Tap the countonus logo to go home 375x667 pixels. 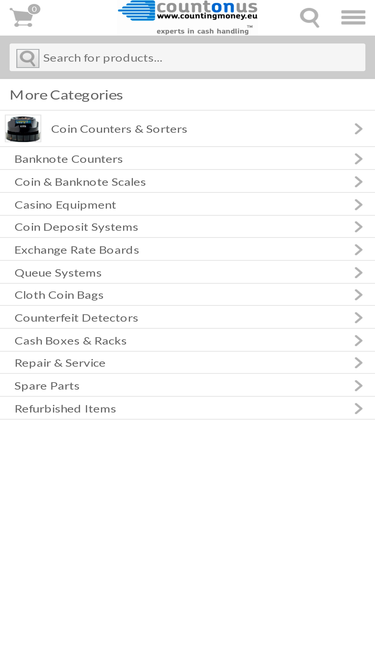(x=188, y=17)
